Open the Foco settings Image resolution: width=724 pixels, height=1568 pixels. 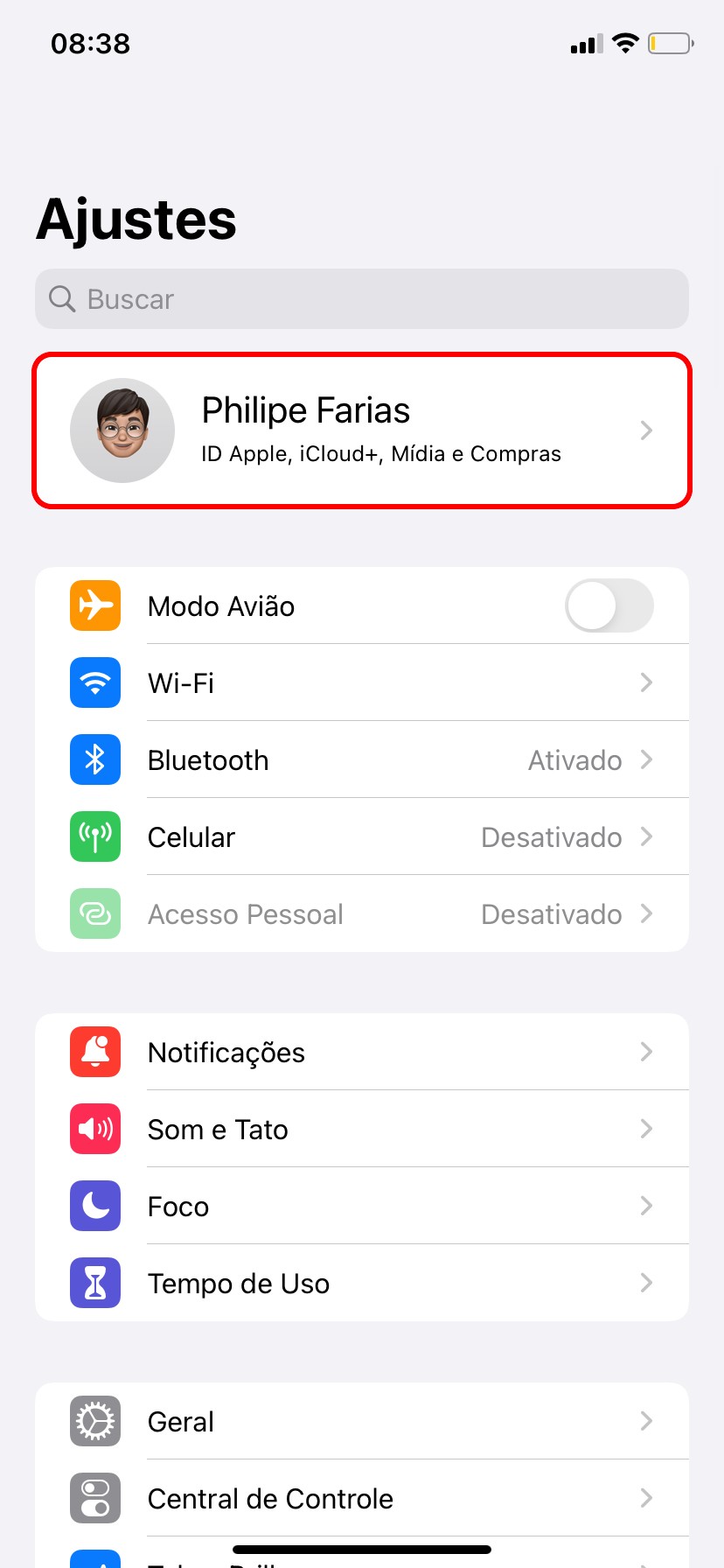pyautogui.click(x=362, y=1206)
